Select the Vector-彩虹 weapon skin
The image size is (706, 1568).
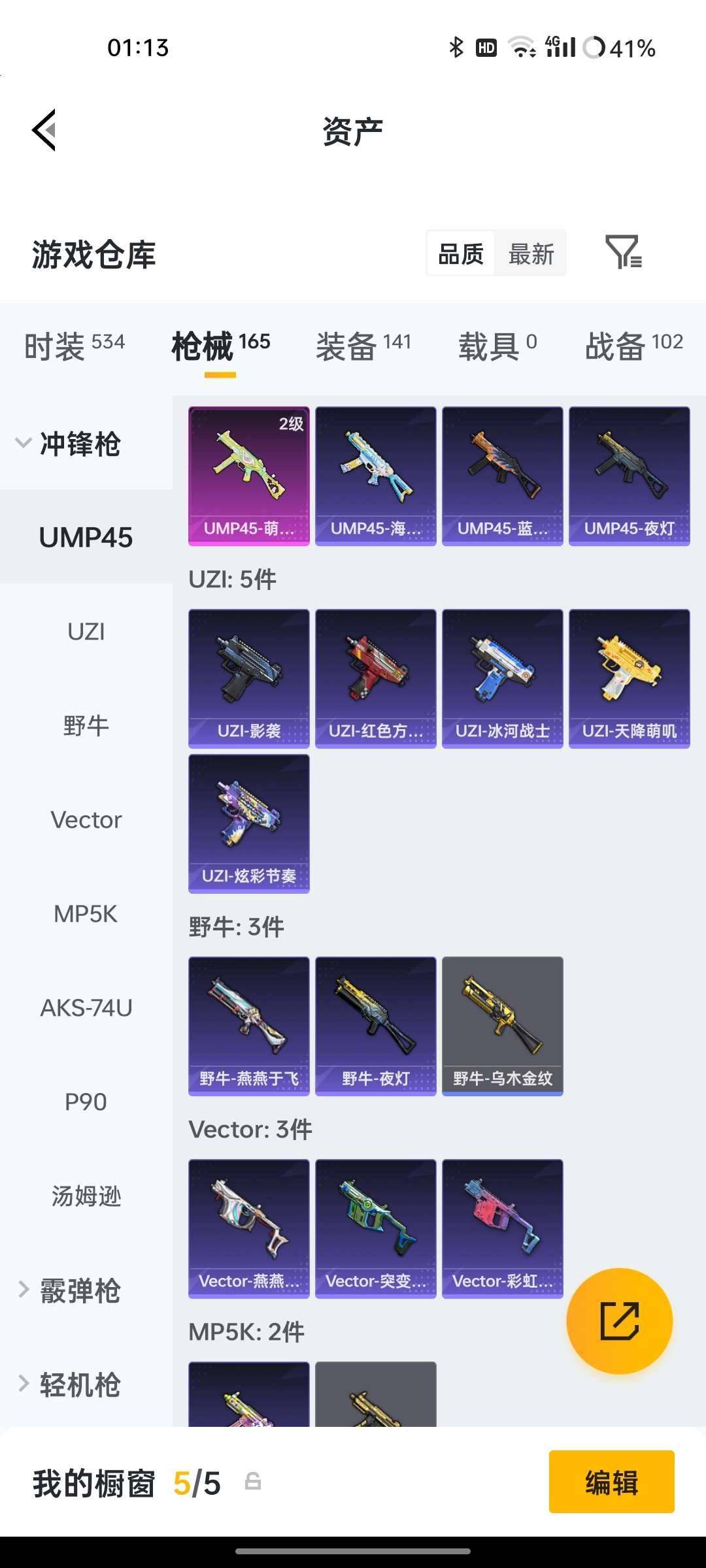pyautogui.click(x=502, y=1228)
